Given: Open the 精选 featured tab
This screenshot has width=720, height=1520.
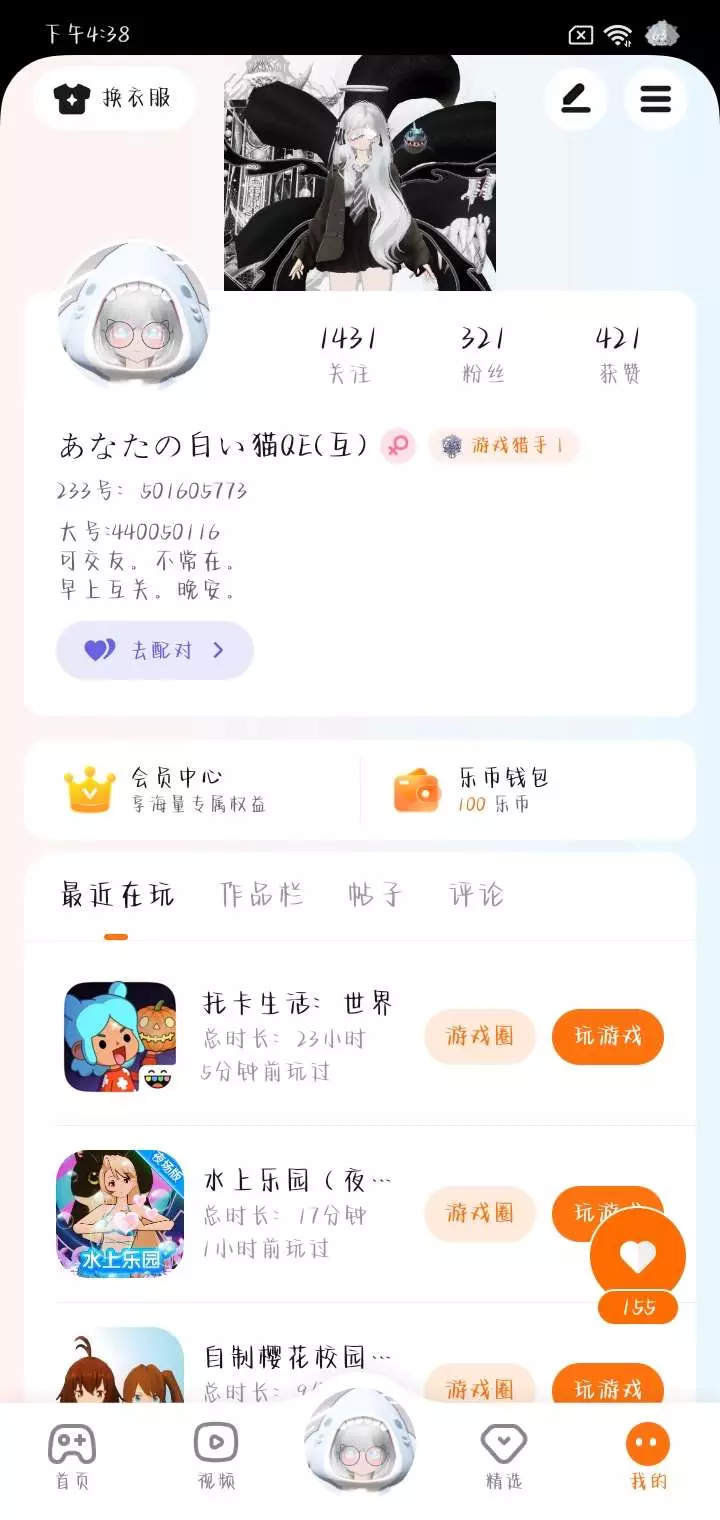Looking at the screenshot, I should 504,1456.
